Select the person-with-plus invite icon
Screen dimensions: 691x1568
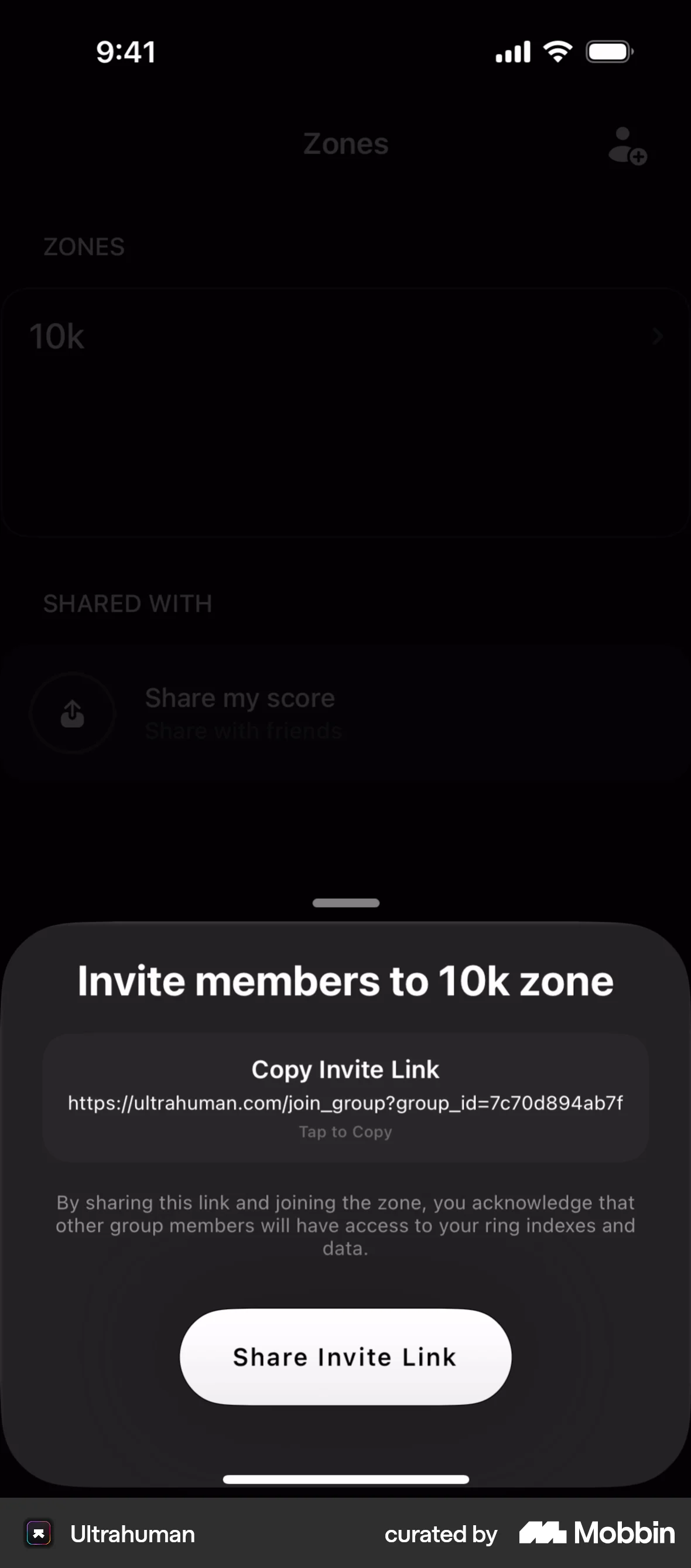[x=626, y=145]
